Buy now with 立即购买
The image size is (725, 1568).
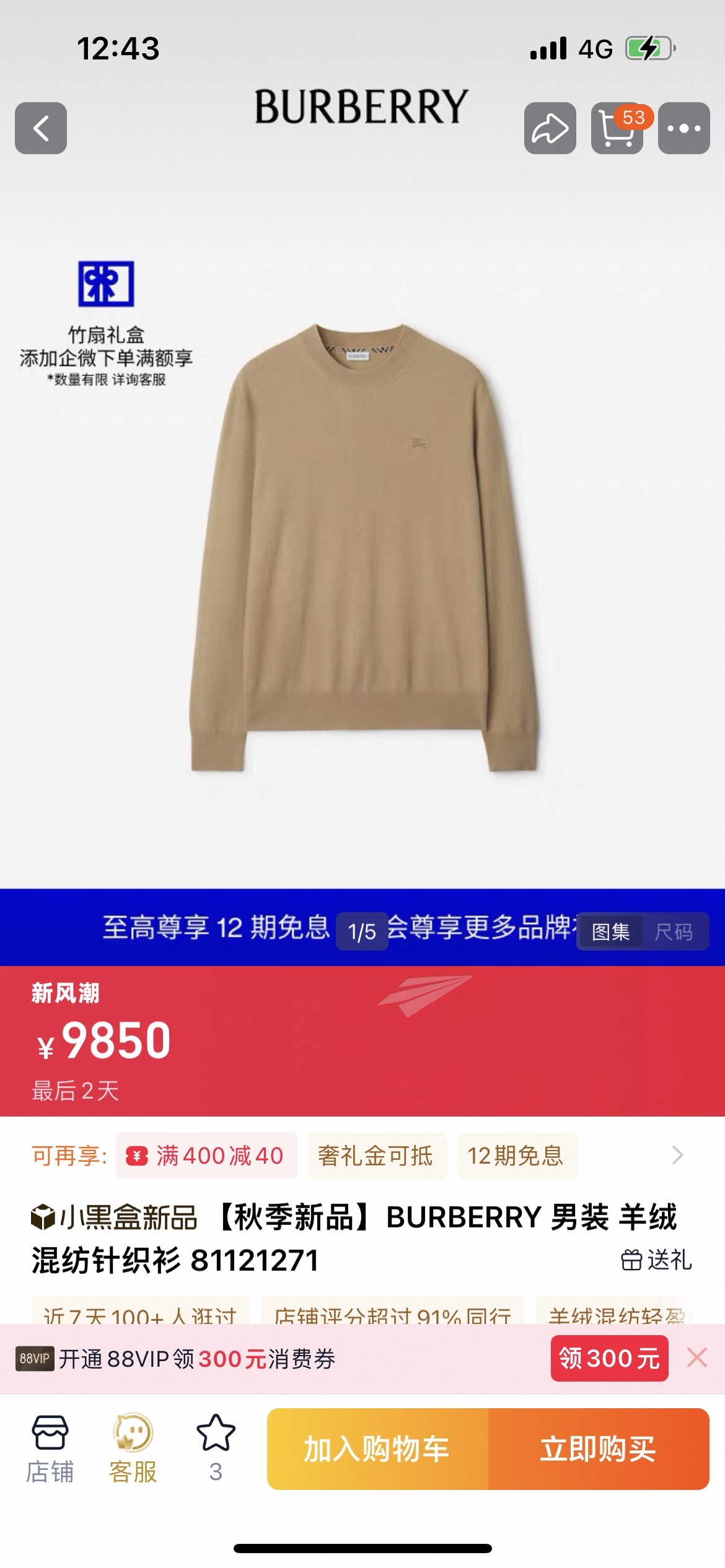tap(598, 1449)
